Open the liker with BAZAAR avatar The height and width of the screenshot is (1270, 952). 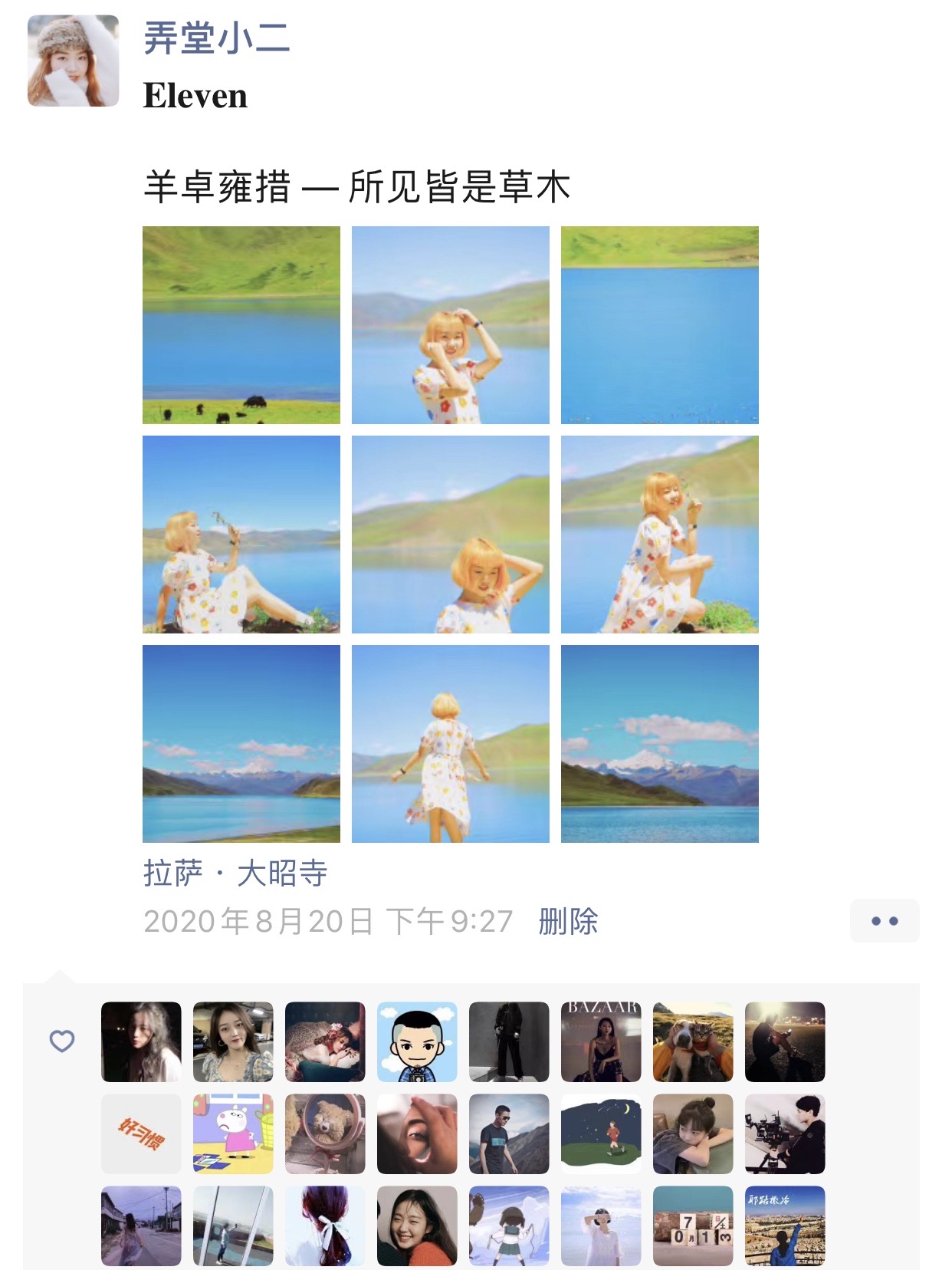tap(601, 1042)
